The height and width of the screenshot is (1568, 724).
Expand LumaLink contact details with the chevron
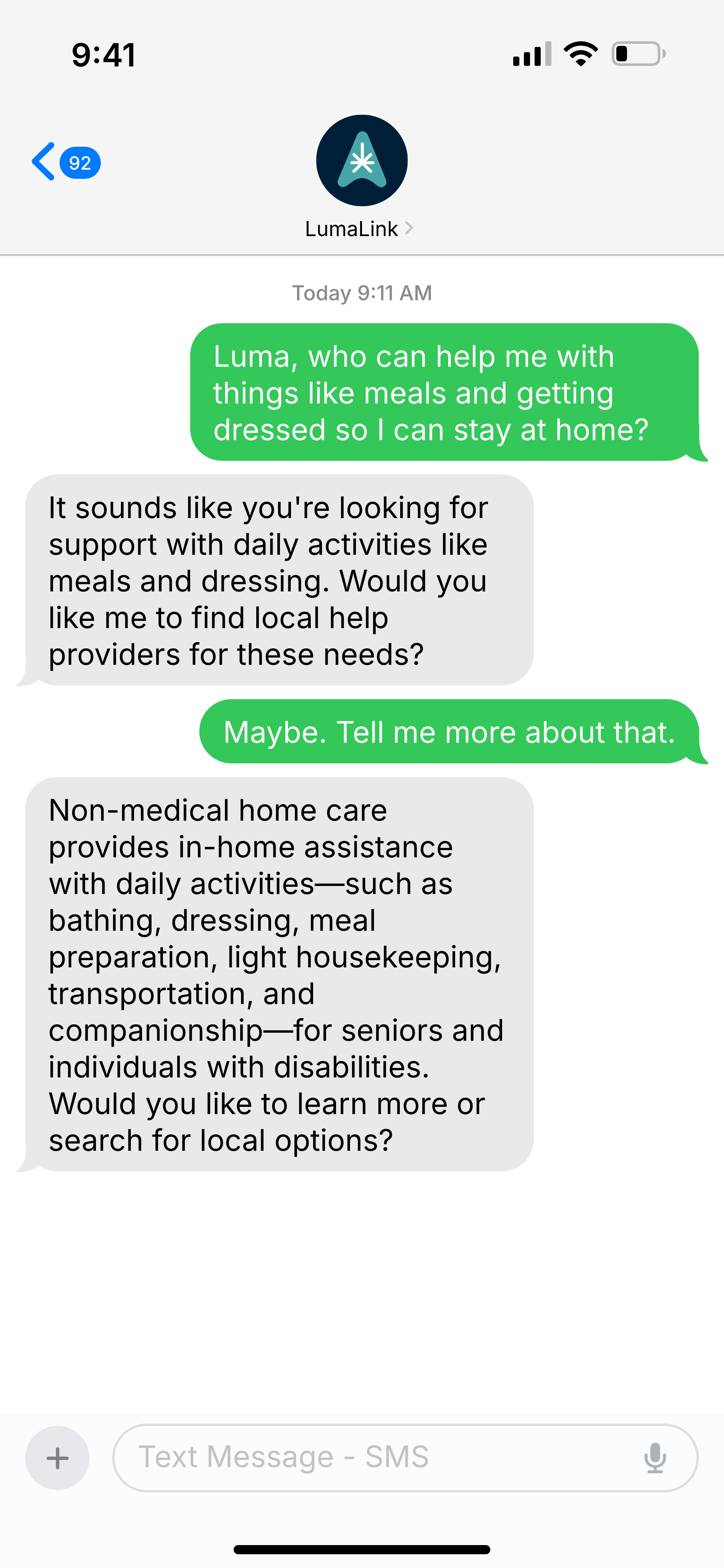(x=409, y=228)
